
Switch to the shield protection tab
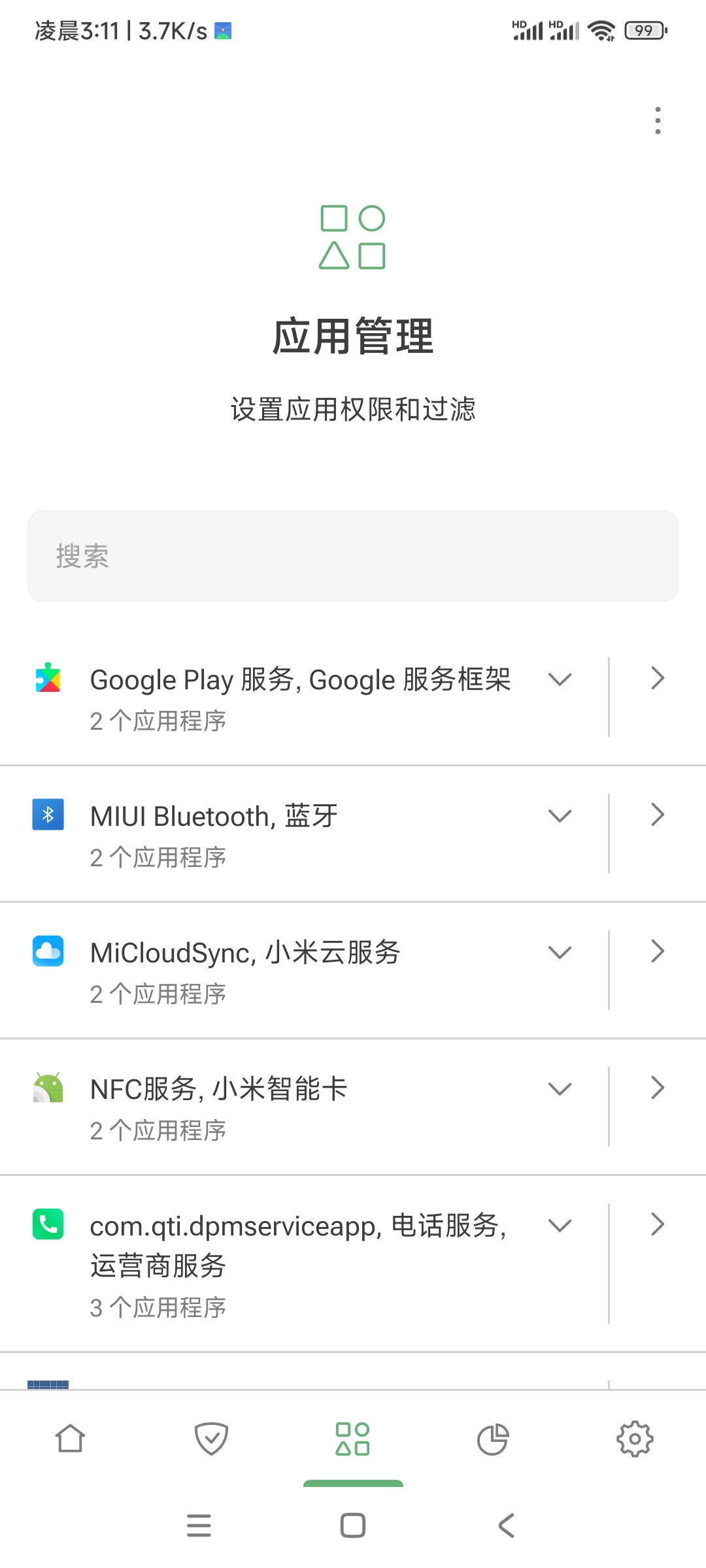[212, 1439]
